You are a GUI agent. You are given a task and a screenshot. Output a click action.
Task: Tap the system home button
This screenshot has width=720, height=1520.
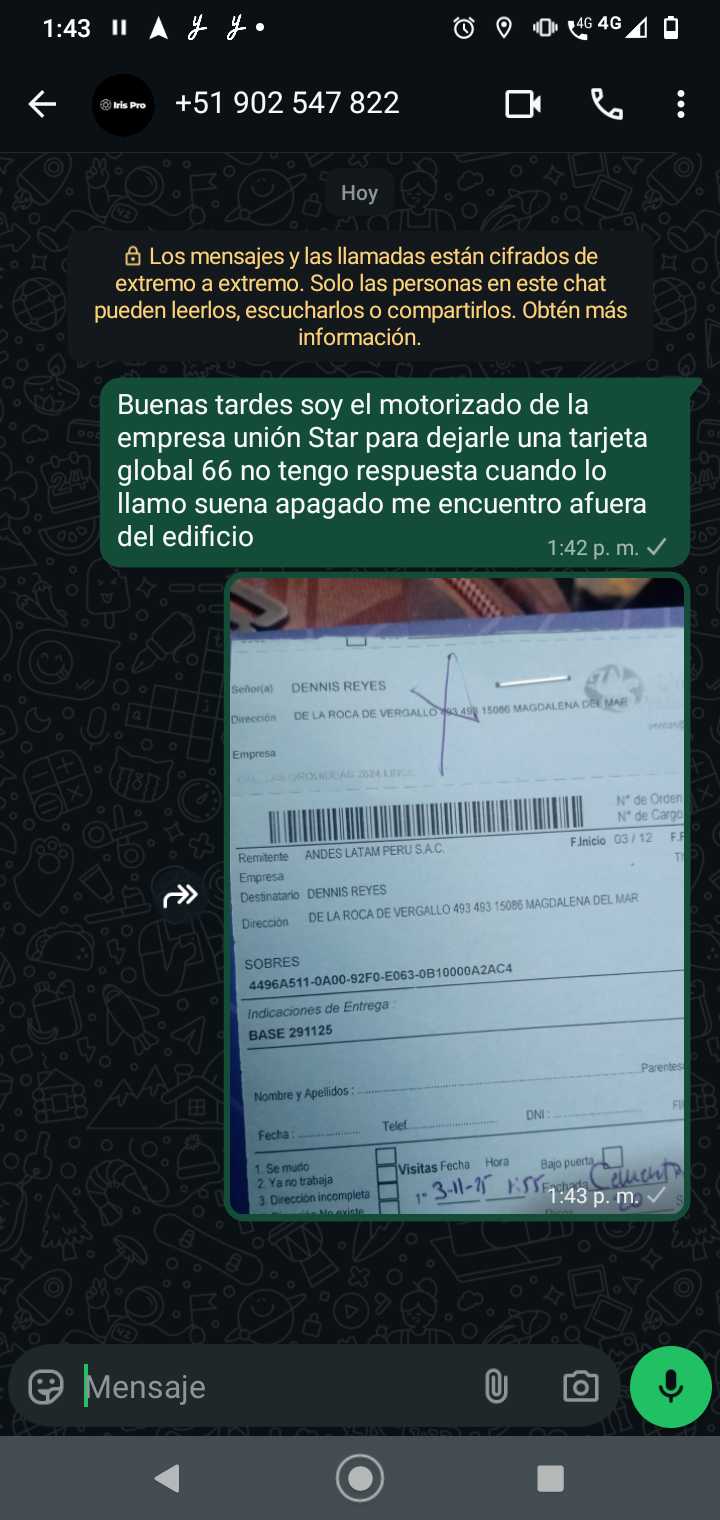(x=360, y=1478)
